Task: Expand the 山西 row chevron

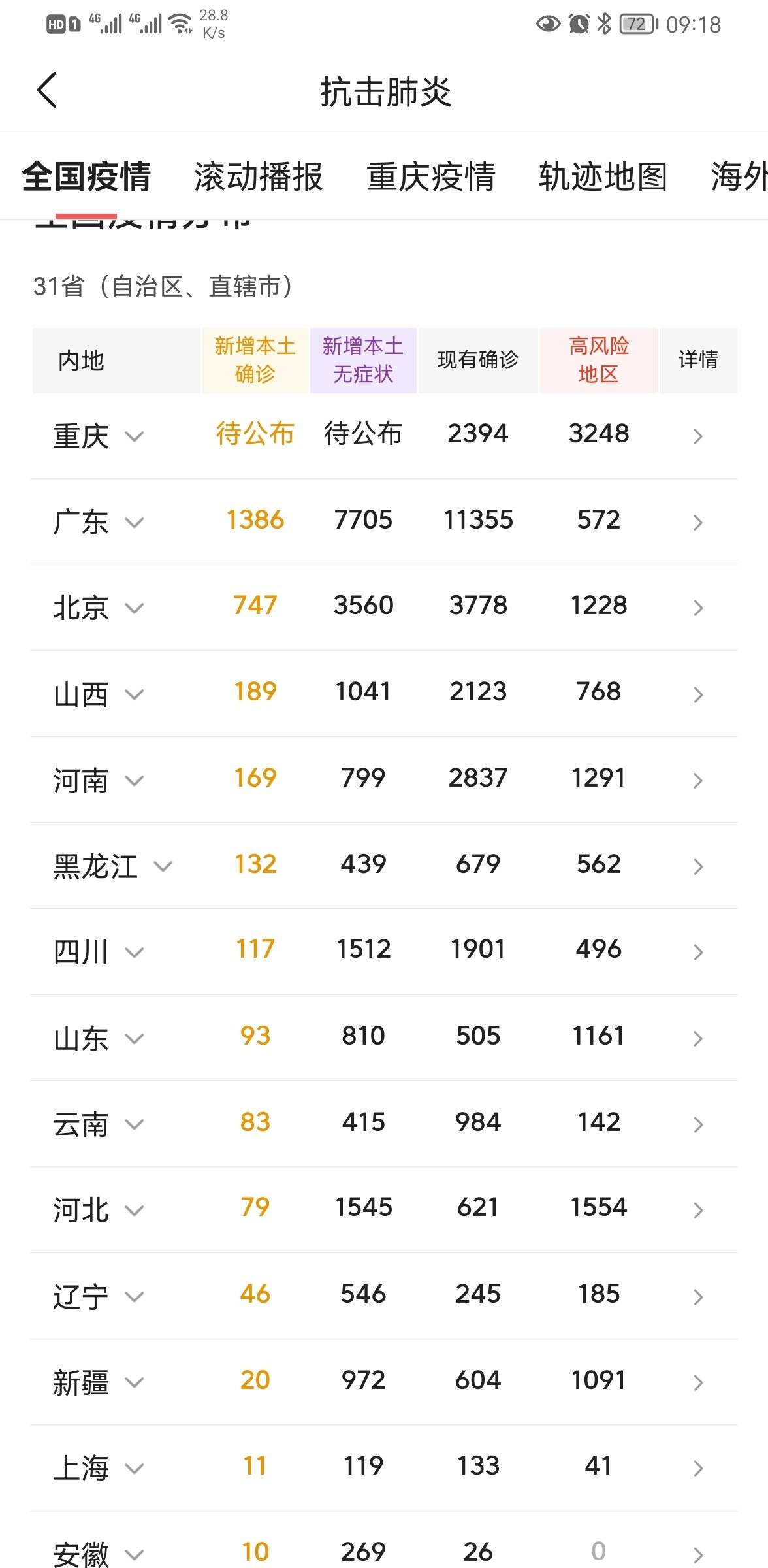Action: point(134,694)
